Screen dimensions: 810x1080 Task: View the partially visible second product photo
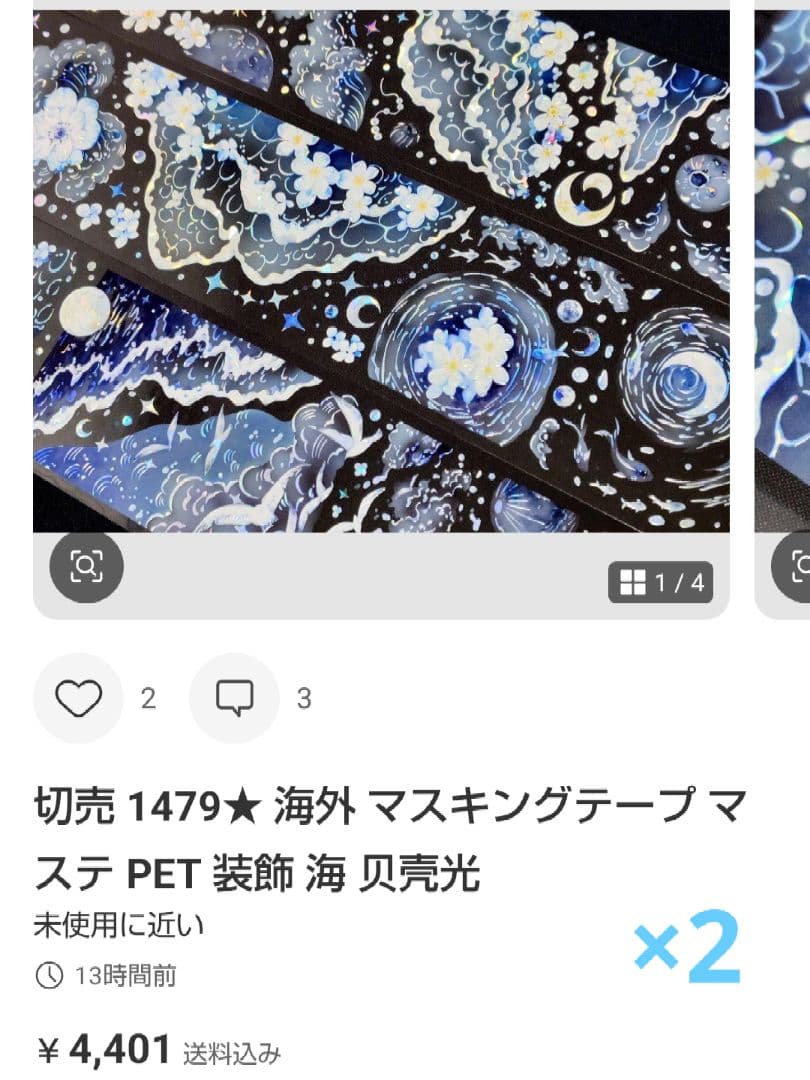783,270
